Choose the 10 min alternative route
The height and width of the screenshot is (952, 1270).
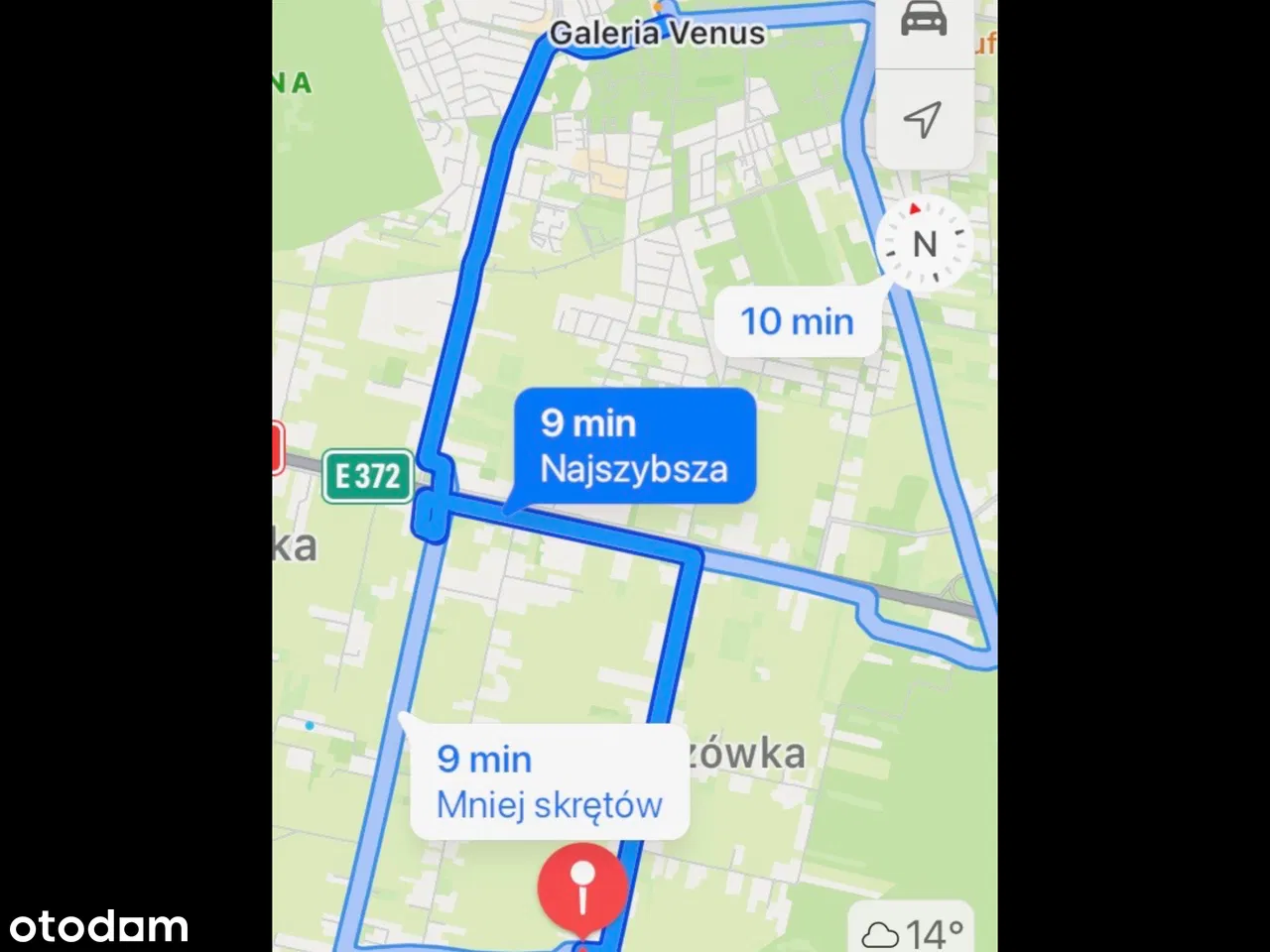[798, 321]
